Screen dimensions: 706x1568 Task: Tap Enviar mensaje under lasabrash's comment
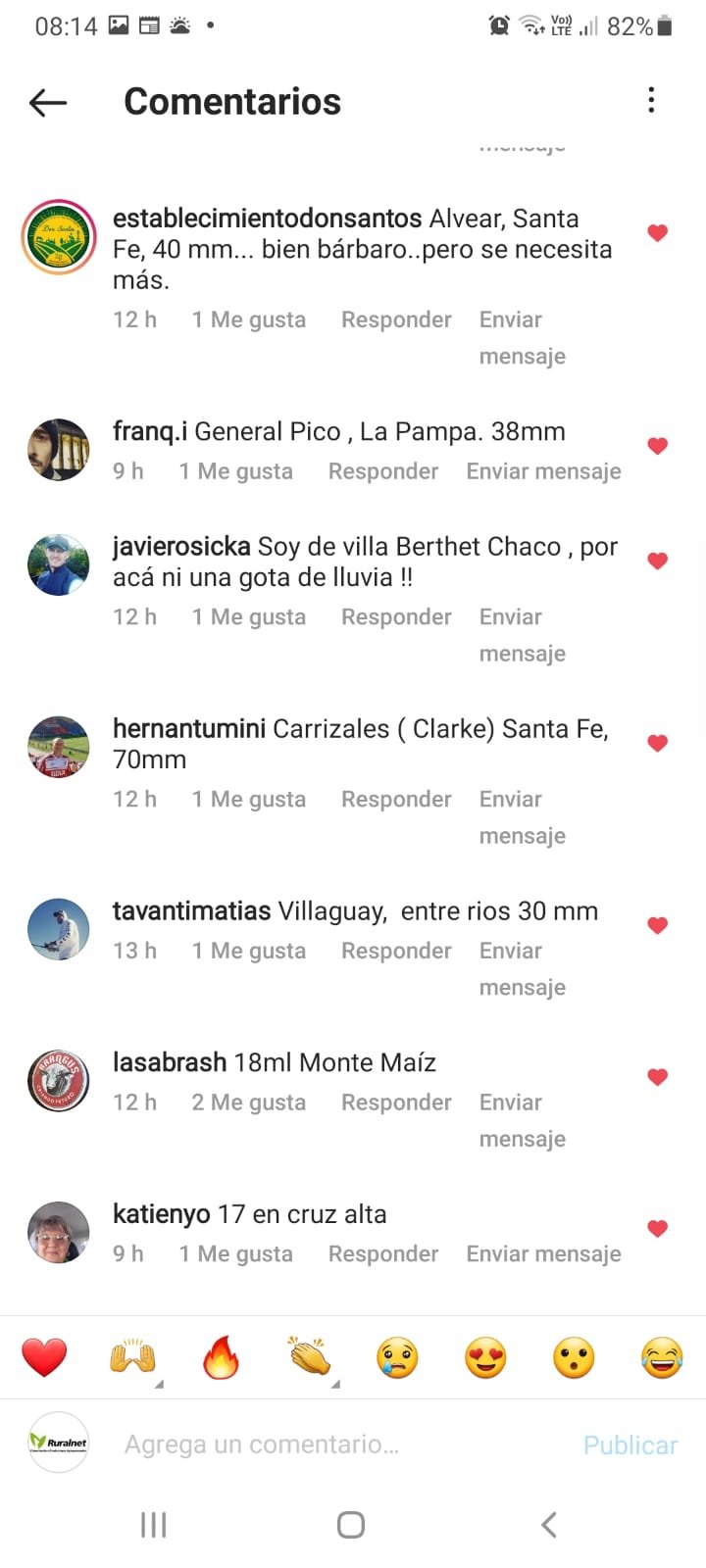[x=522, y=1120]
